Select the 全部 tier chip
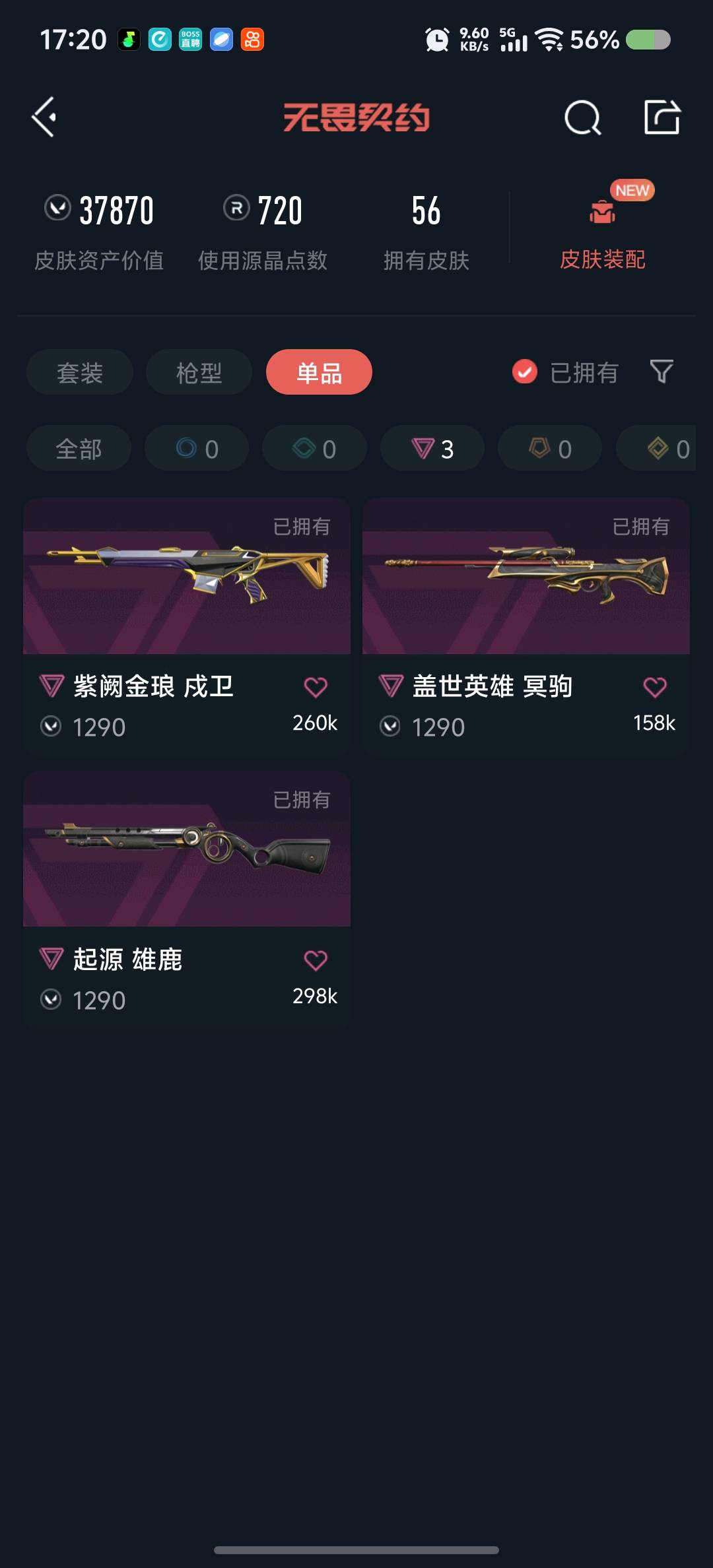This screenshot has width=713, height=1568. 79,448
